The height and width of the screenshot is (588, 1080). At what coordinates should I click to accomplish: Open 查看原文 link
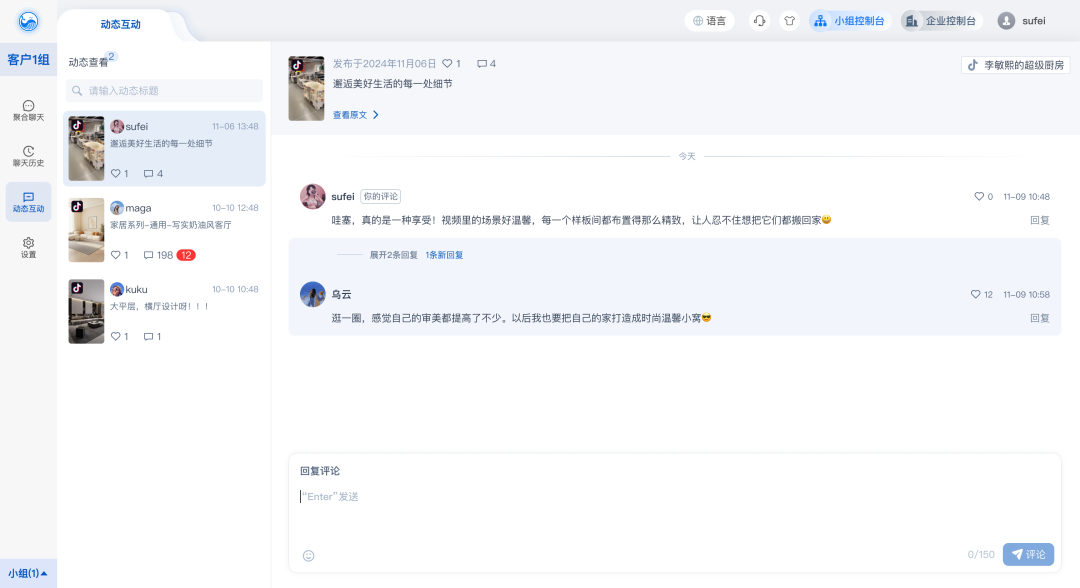click(356, 115)
